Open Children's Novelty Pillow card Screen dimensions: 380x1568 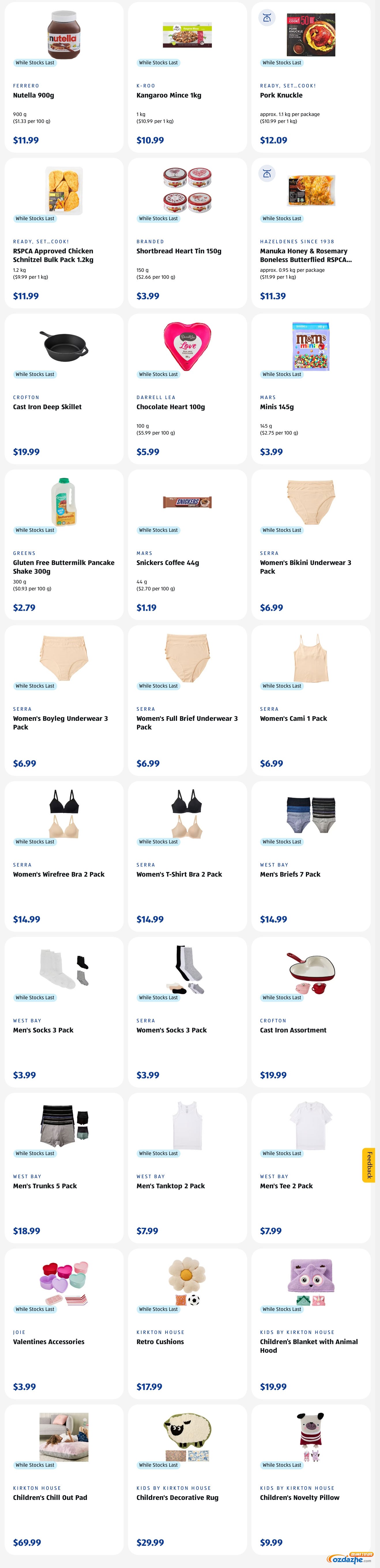299,1497
